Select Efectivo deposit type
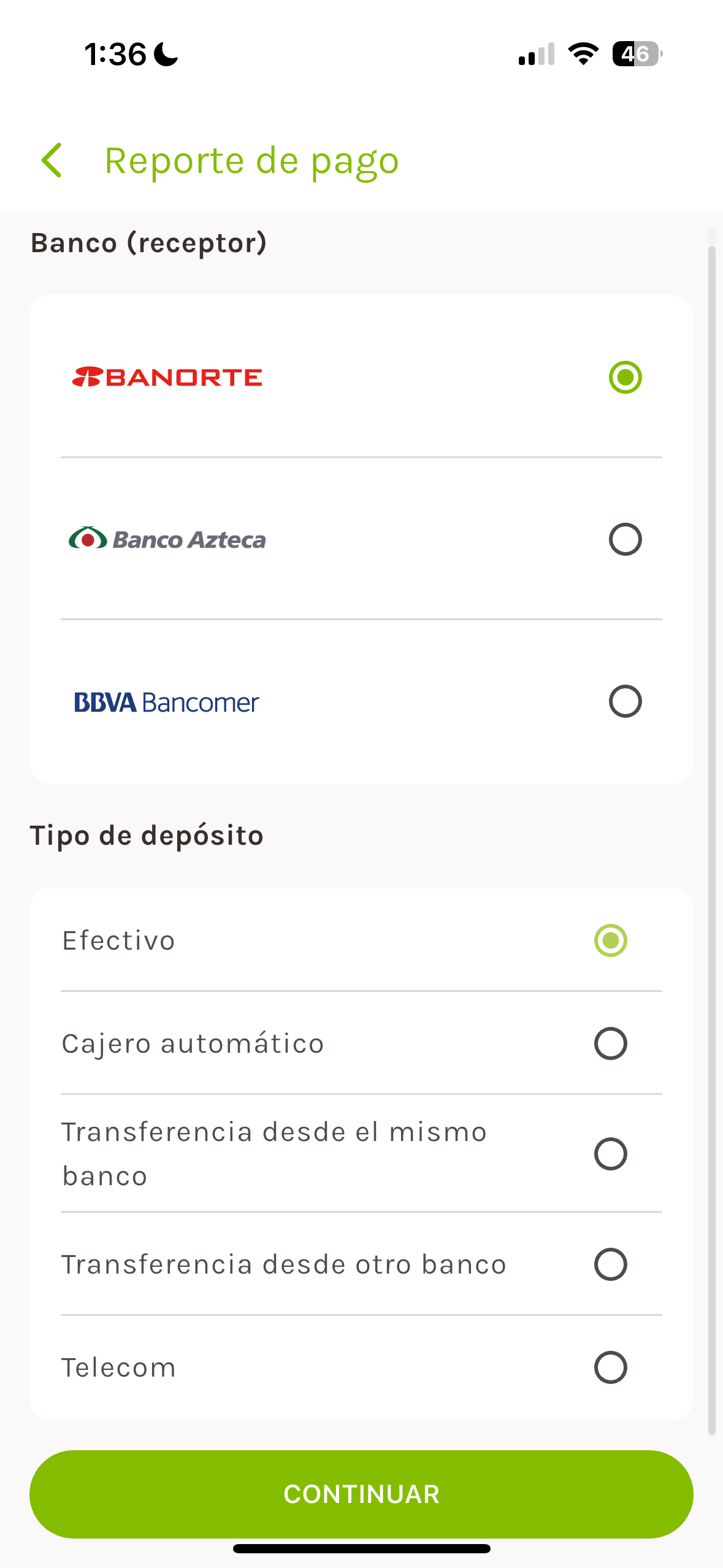This screenshot has width=723, height=1568. pyautogui.click(x=361, y=940)
